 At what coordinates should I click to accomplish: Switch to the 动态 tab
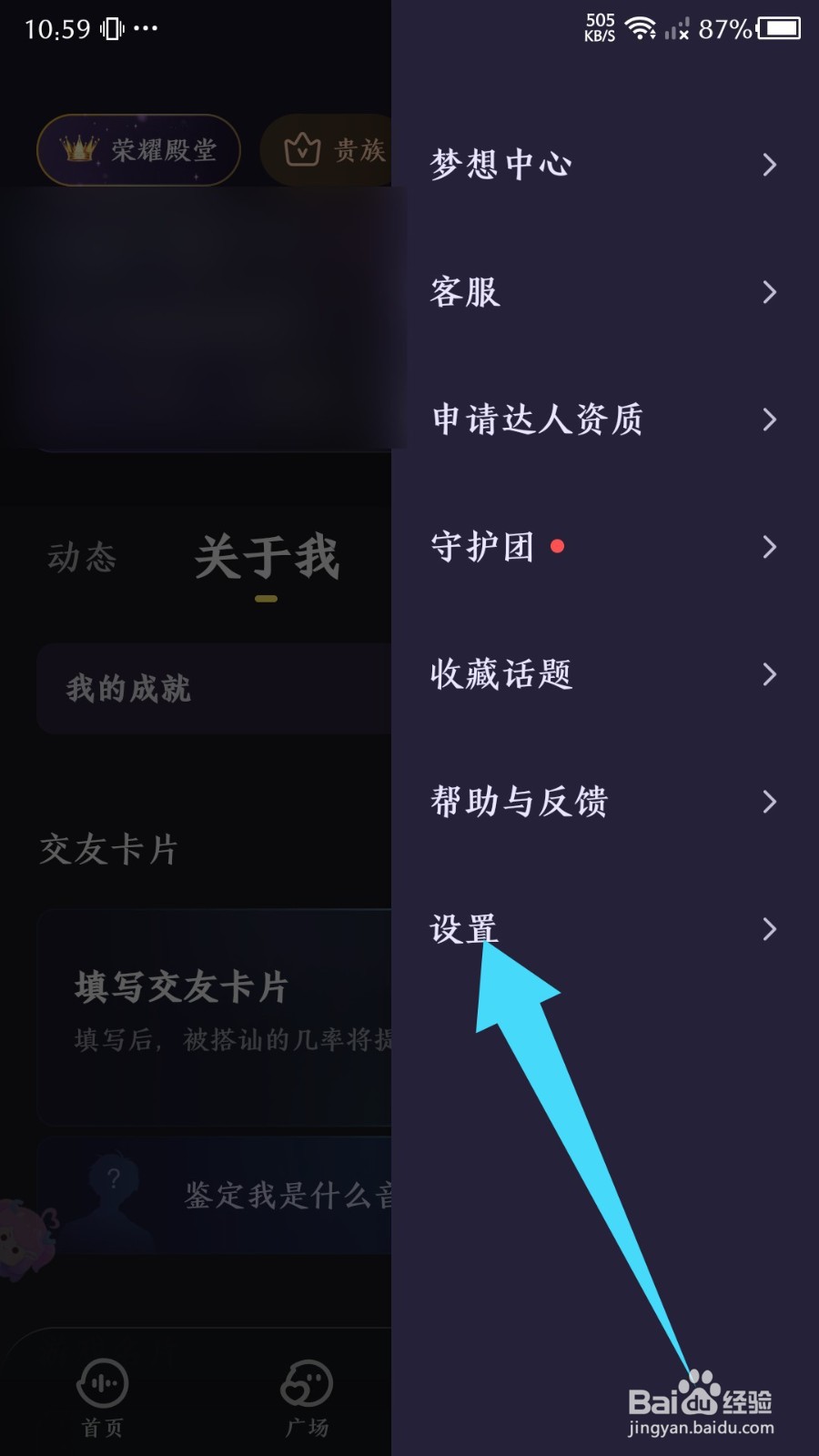pyautogui.click(x=82, y=559)
